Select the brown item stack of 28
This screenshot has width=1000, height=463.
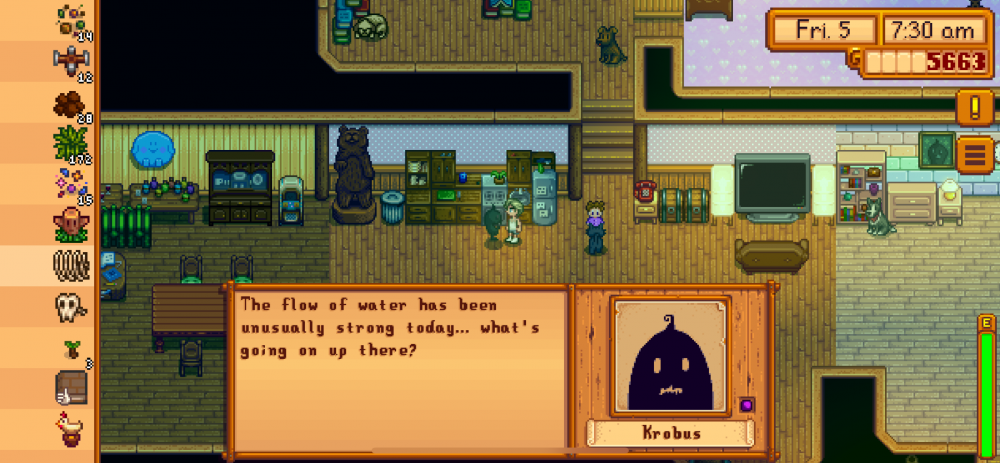click(x=70, y=103)
